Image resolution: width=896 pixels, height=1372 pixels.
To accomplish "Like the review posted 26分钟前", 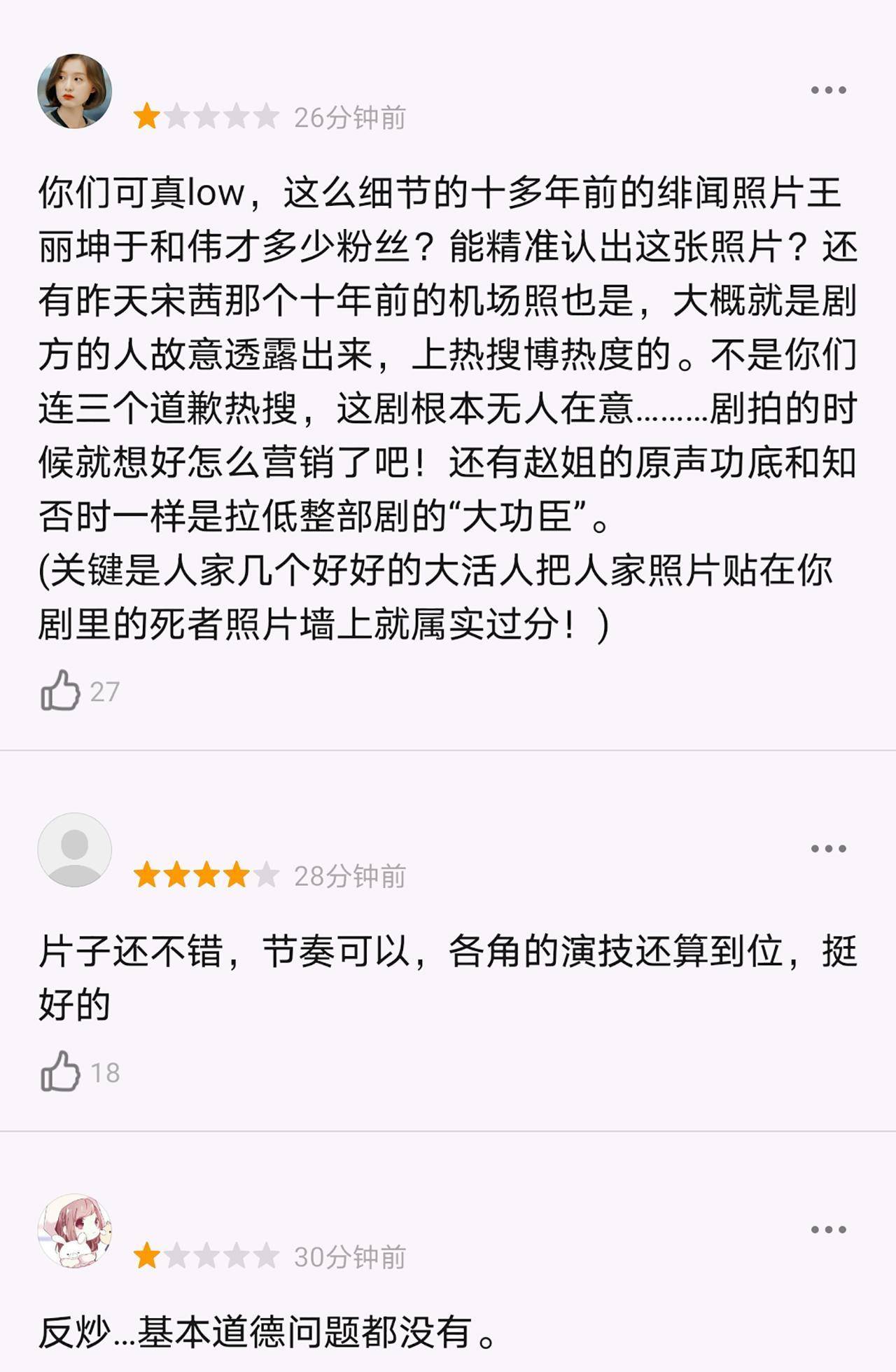I will coord(61,691).
